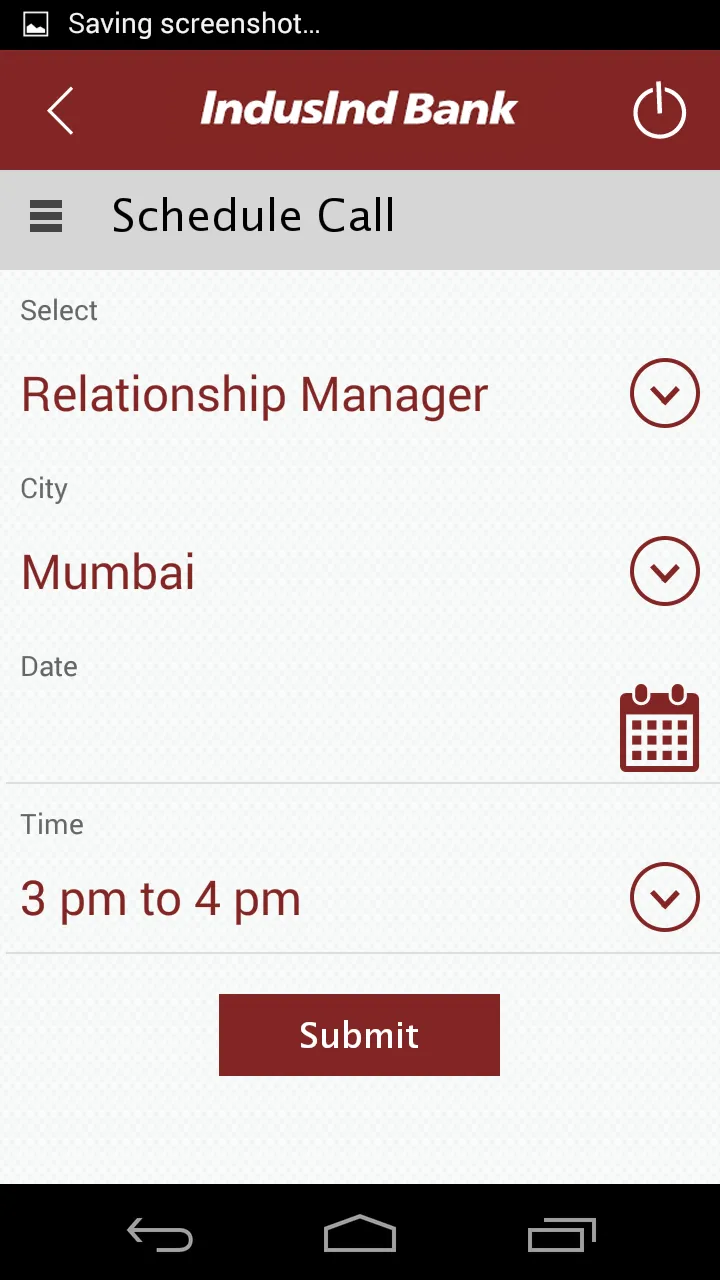Open the Schedule Call side menu

coord(45,215)
